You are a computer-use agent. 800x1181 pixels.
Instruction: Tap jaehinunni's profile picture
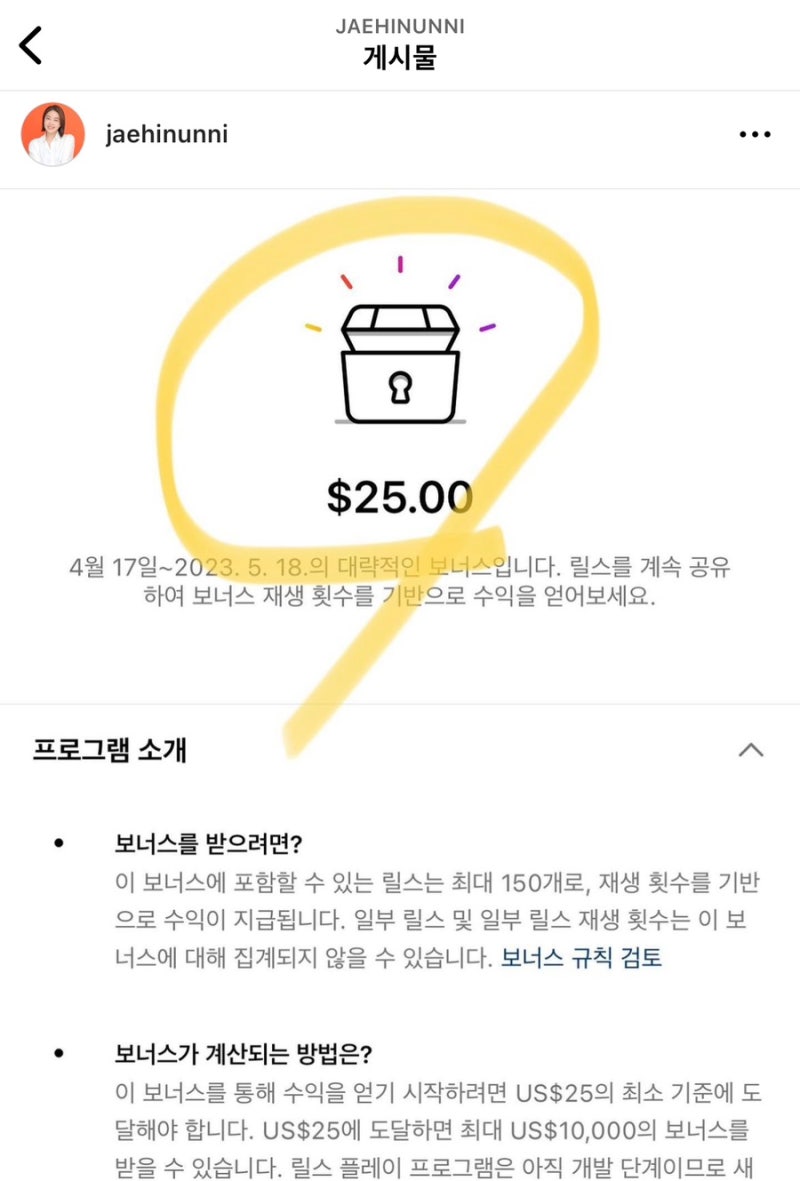tap(52, 133)
